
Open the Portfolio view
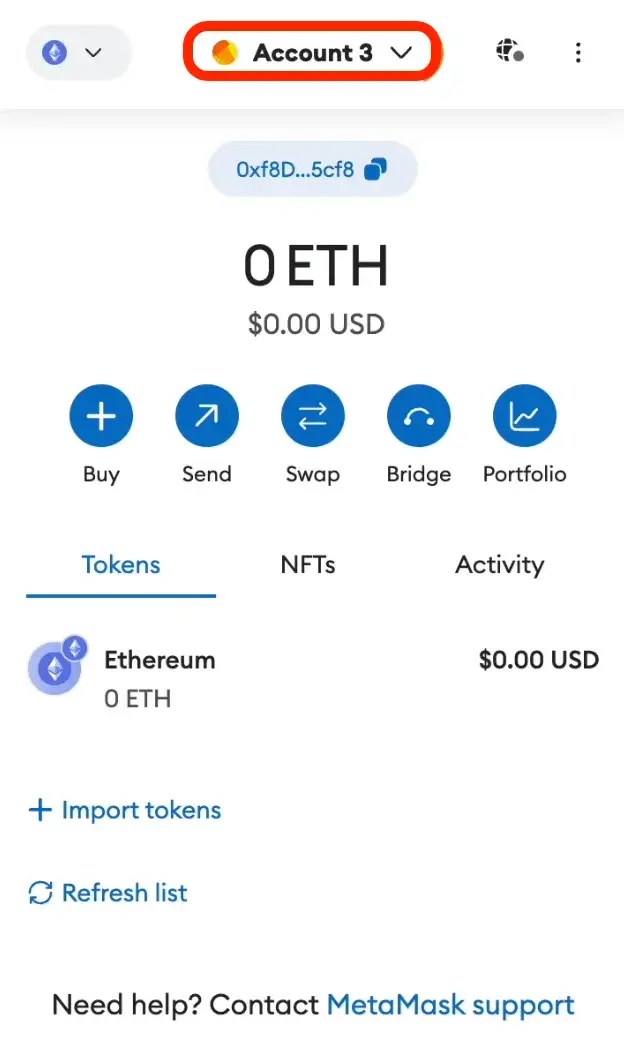pos(525,417)
